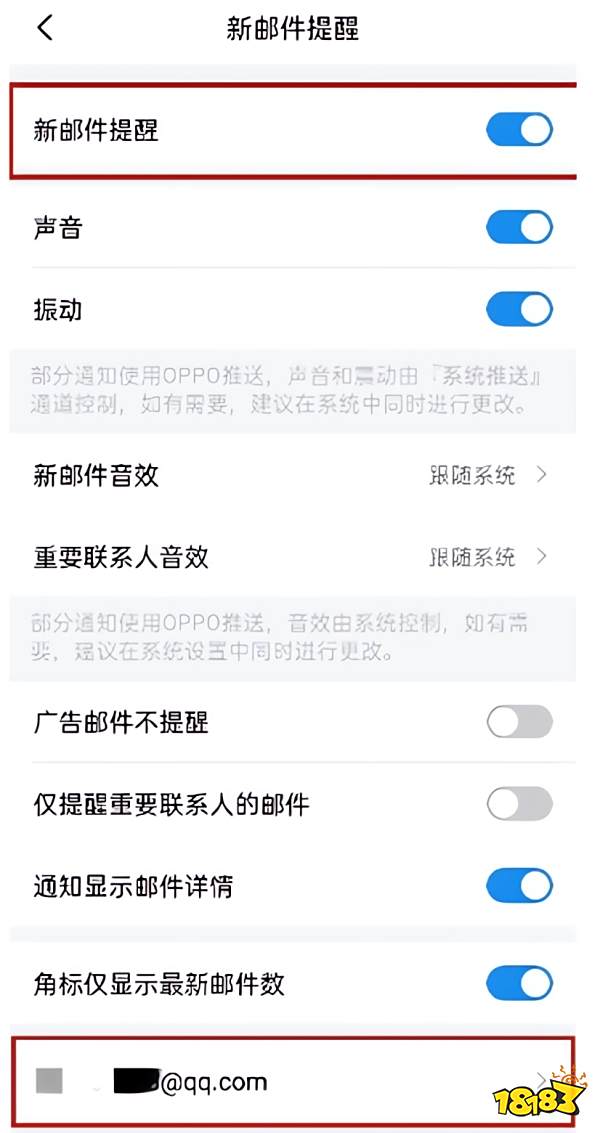Turn off the 新邮件提醒 switch

pos(519,130)
